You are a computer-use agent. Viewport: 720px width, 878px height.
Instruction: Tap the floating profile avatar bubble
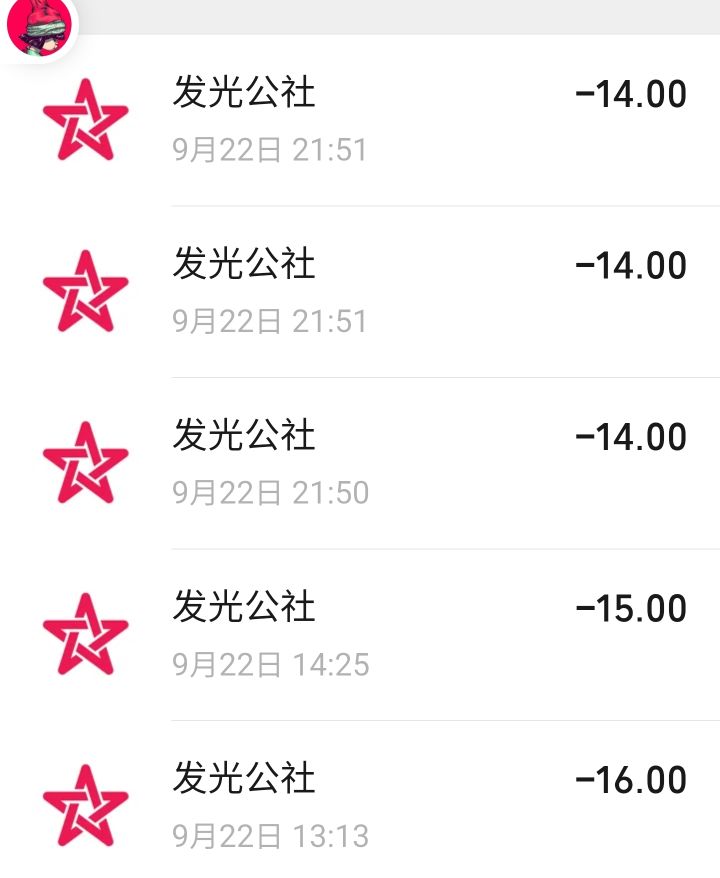[38, 25]
